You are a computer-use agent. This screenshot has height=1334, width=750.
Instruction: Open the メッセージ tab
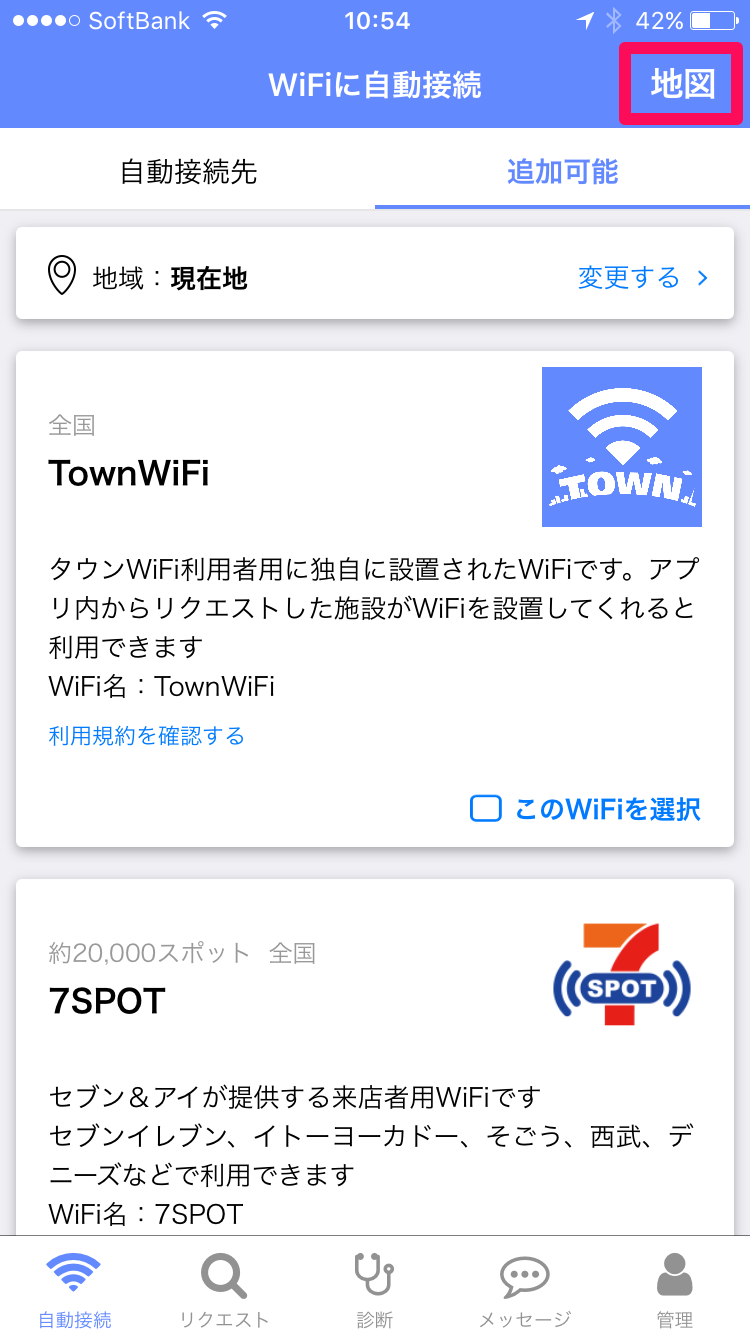click(x=524, y=1290)
